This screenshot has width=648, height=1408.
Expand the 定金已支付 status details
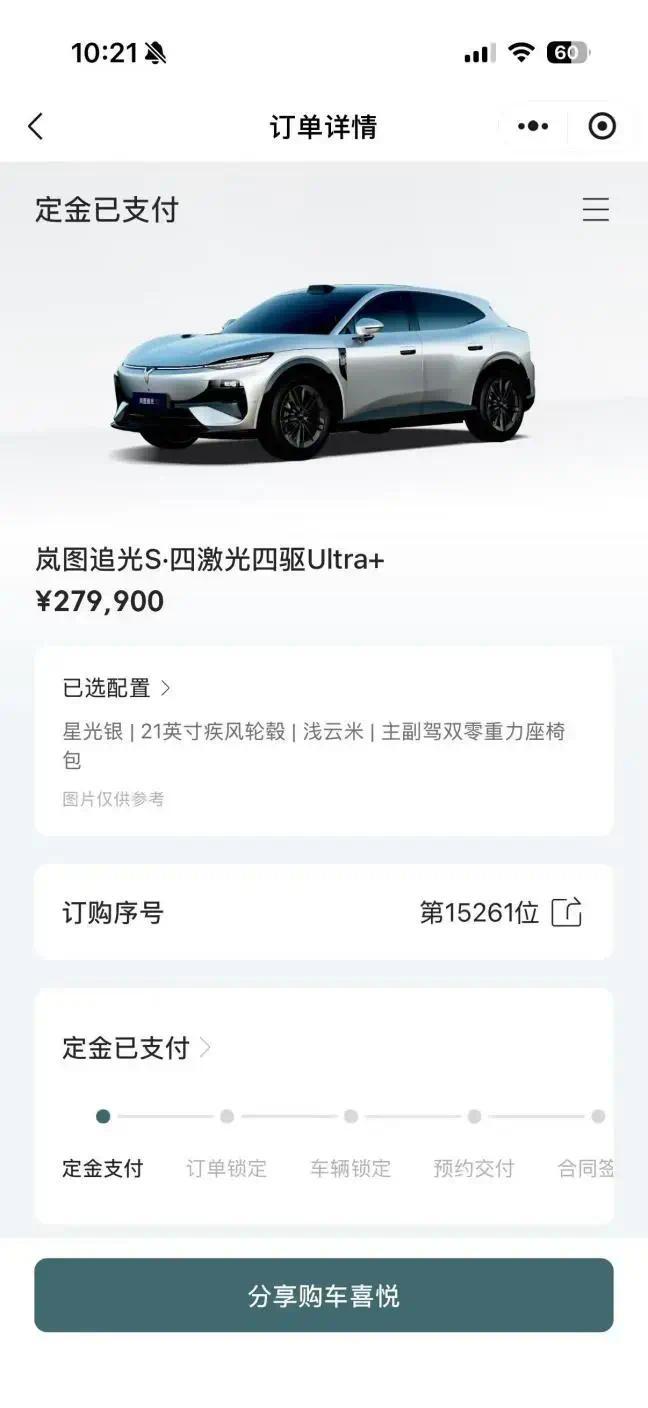pyautogui.click(x=137, y=1048)
